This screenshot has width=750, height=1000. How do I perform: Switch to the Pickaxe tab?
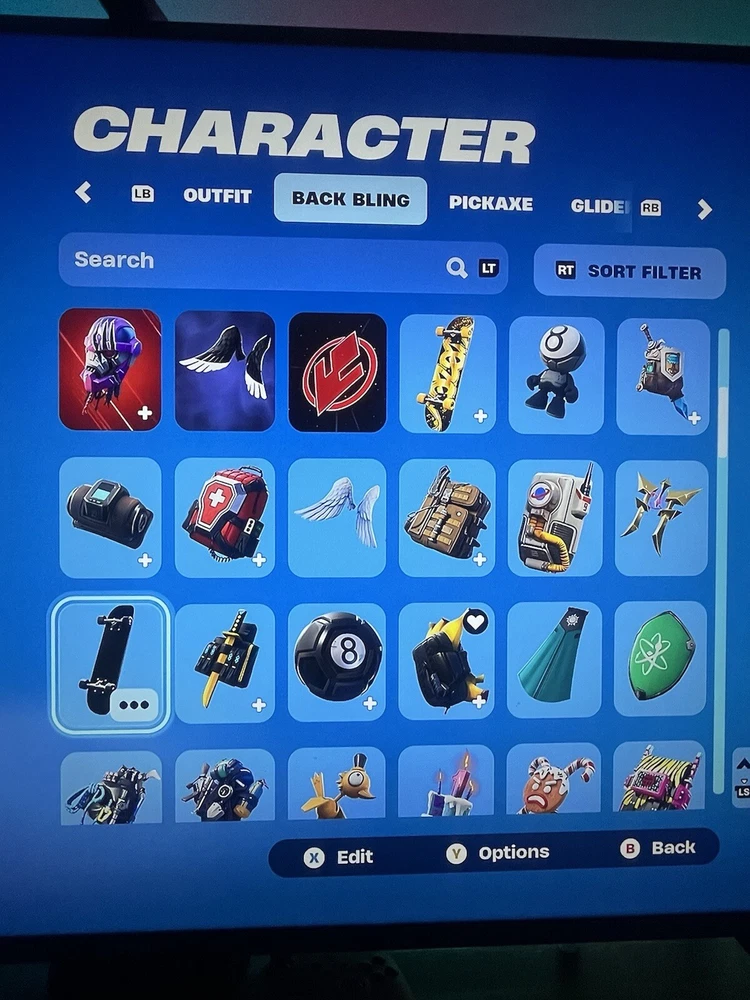tap(490, 203)
